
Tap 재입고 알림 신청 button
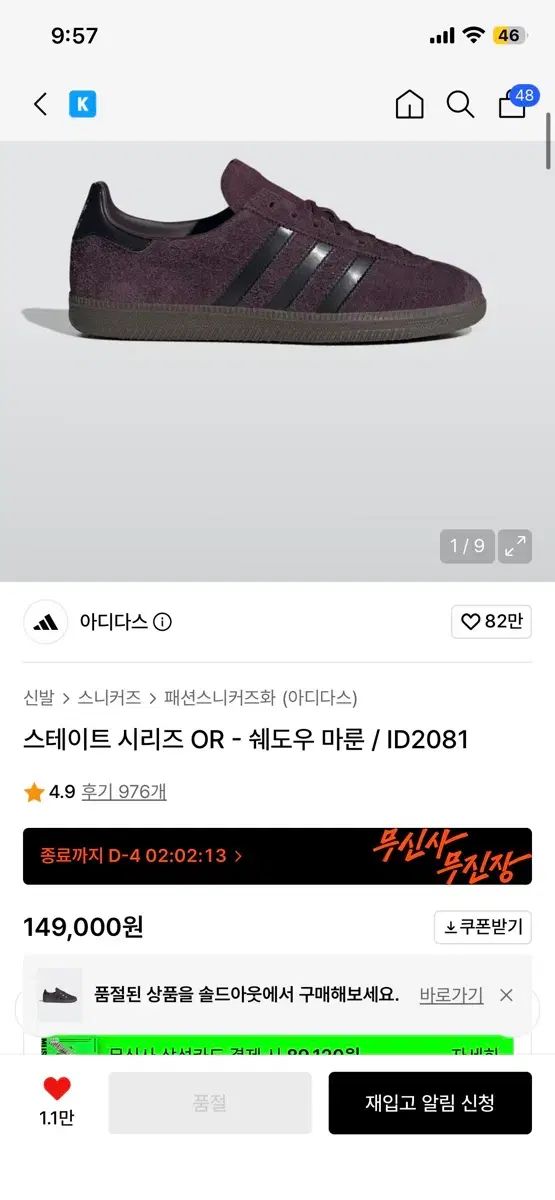[x=430, y=1103]
